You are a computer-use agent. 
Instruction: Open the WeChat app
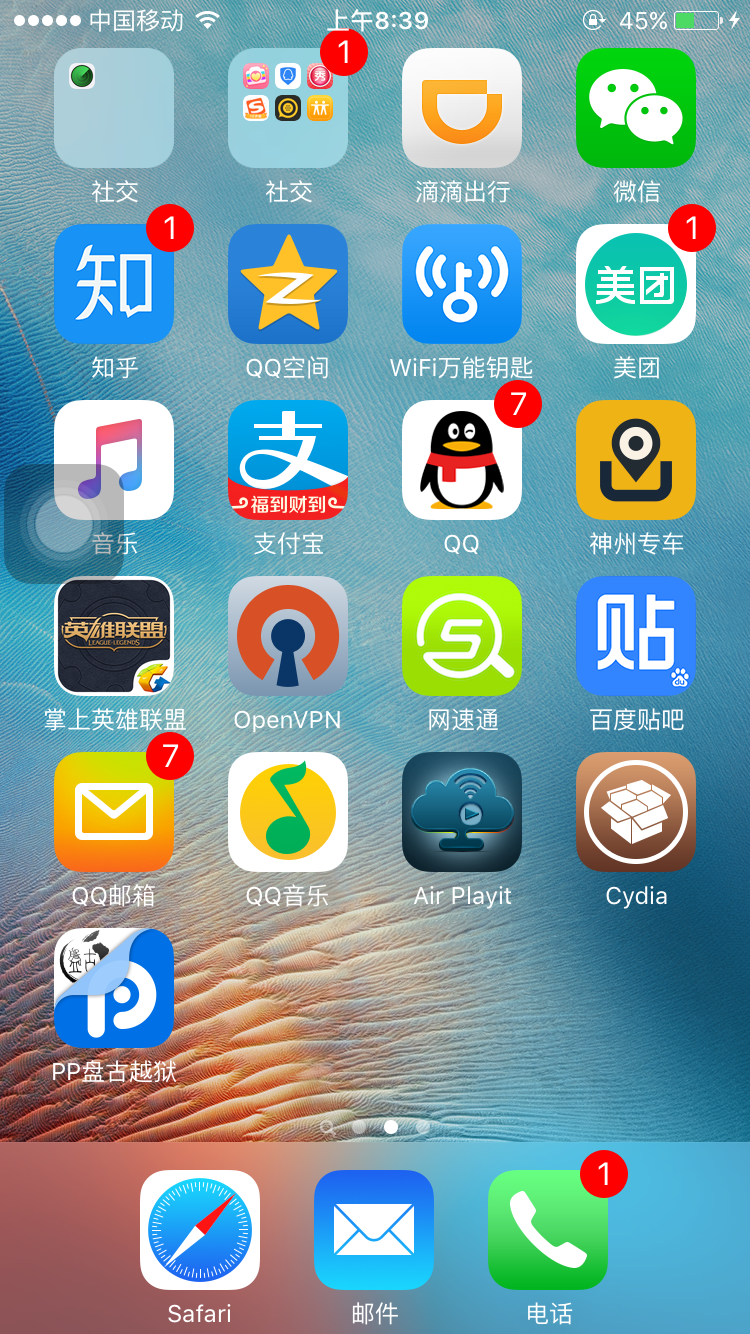tap(636, 108)
